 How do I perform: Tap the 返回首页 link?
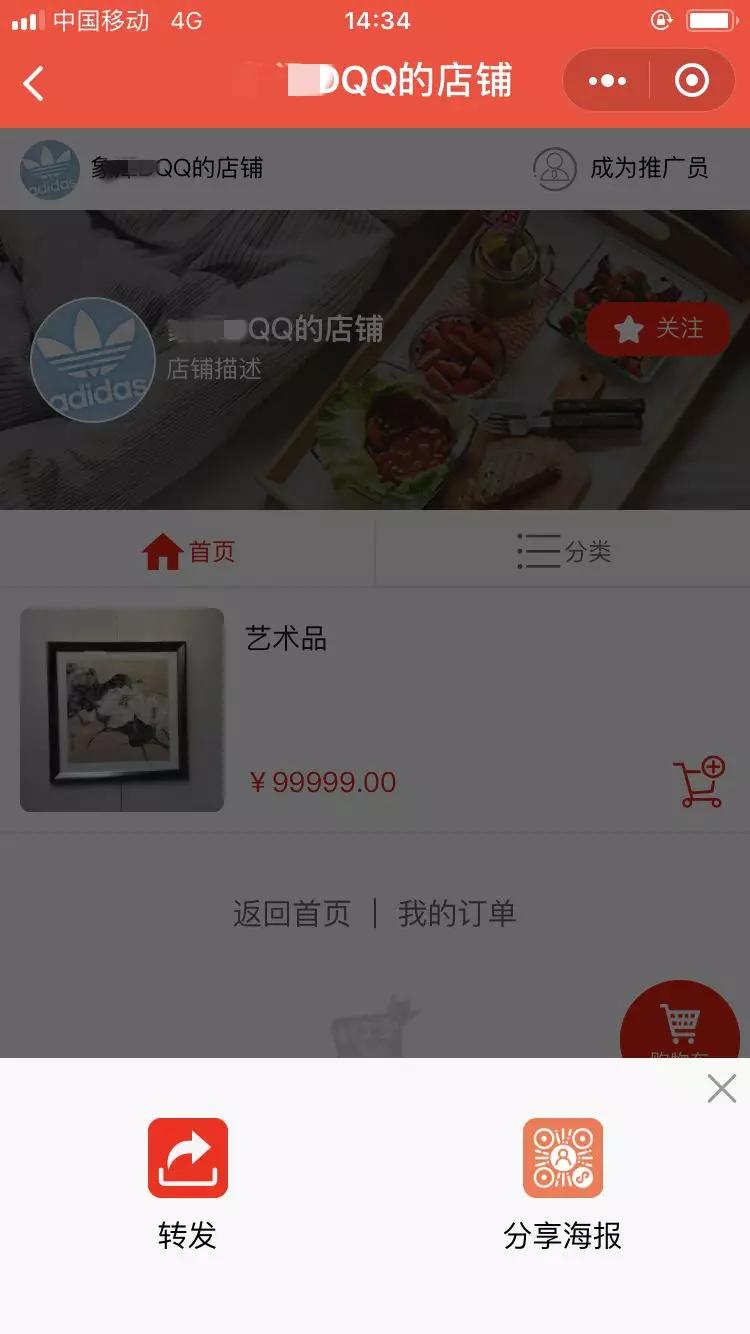[x=291, y=913]
